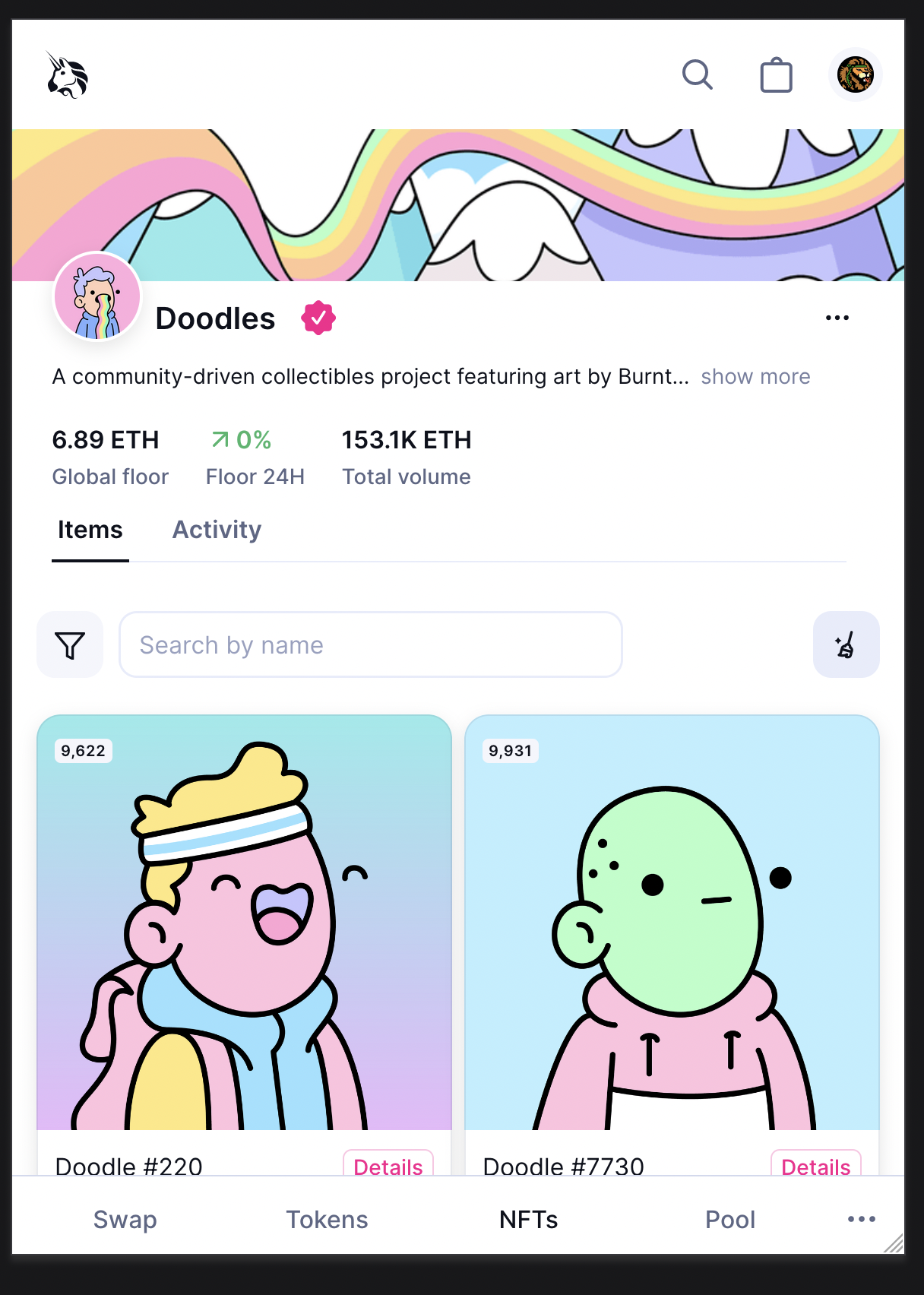Focus the Search by name field
924x1295 pixels.
pos(371,645)
